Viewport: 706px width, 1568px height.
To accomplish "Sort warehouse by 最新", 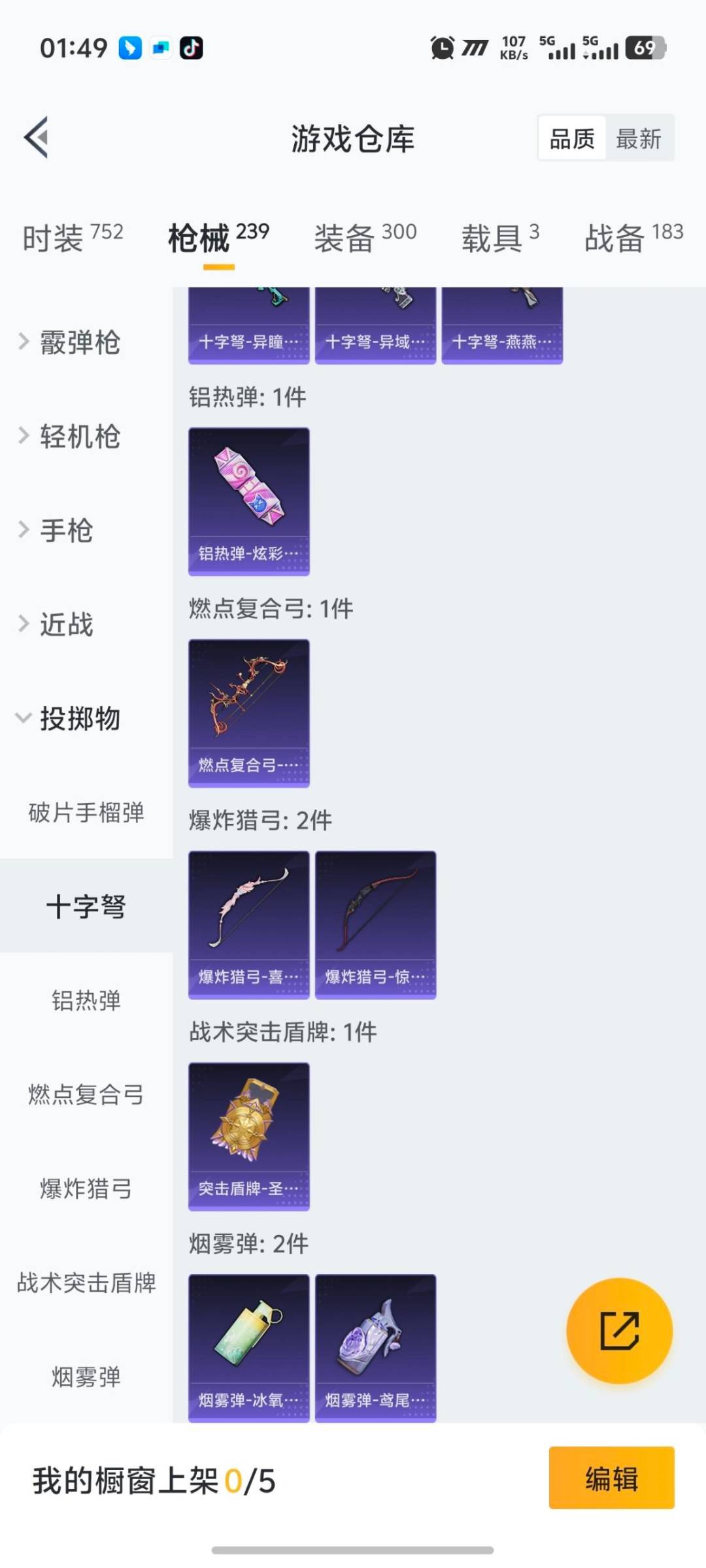I will pos(639,139).
